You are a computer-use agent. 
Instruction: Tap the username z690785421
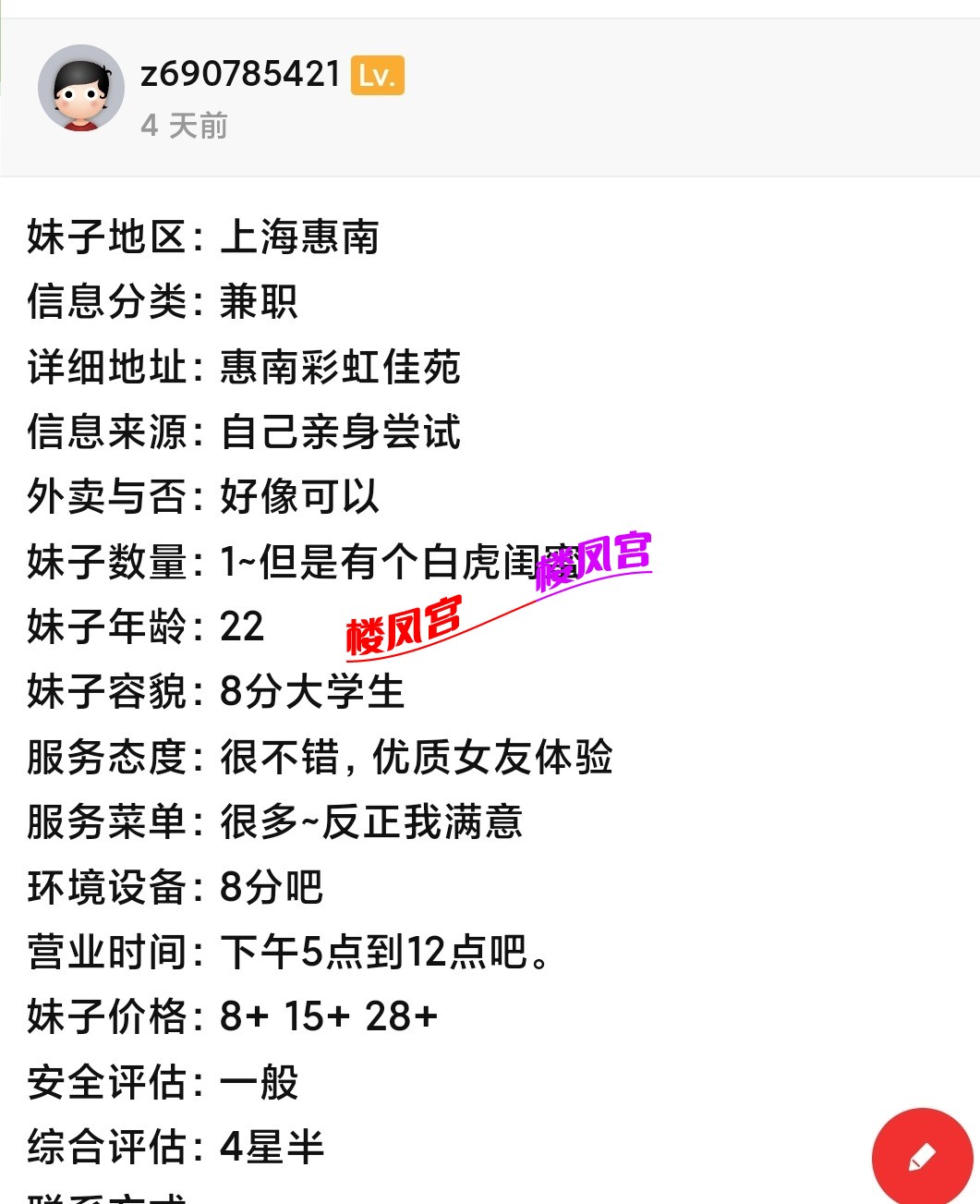[240, 74]
